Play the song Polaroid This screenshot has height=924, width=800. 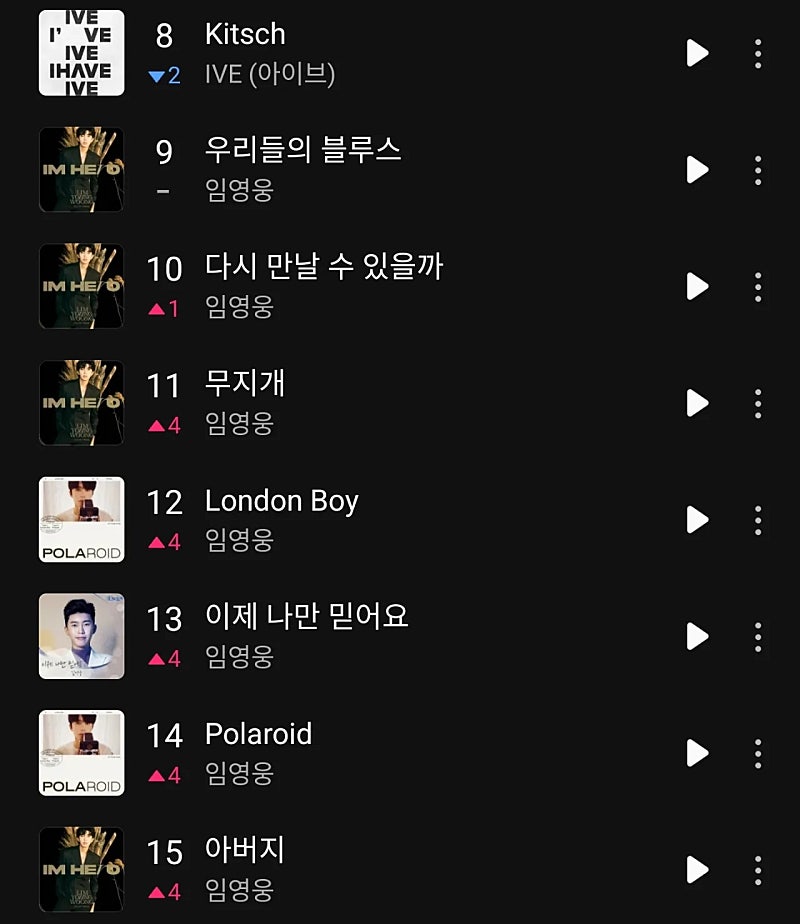coord(697,753)
